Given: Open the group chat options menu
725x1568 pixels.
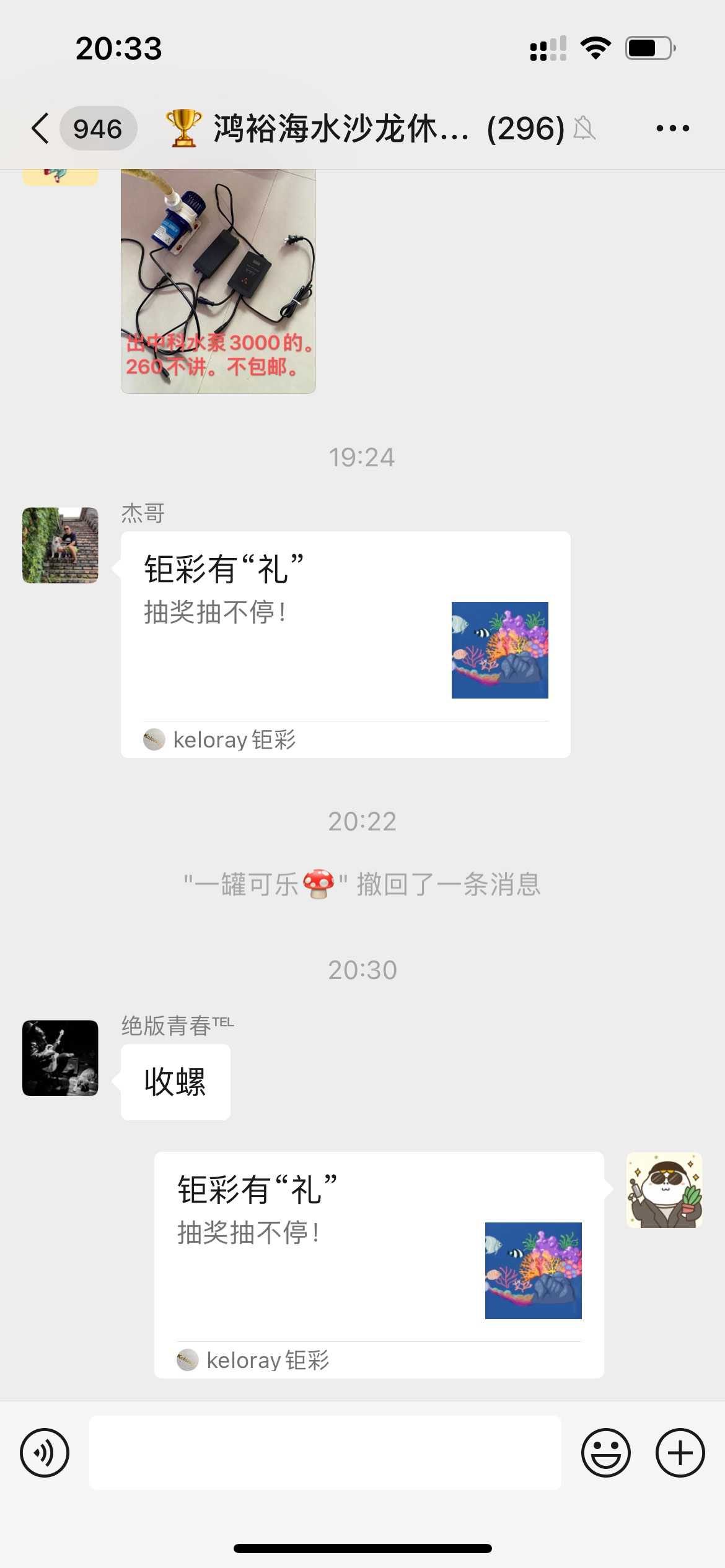Looking at the screenshot, I should [672, 129].
